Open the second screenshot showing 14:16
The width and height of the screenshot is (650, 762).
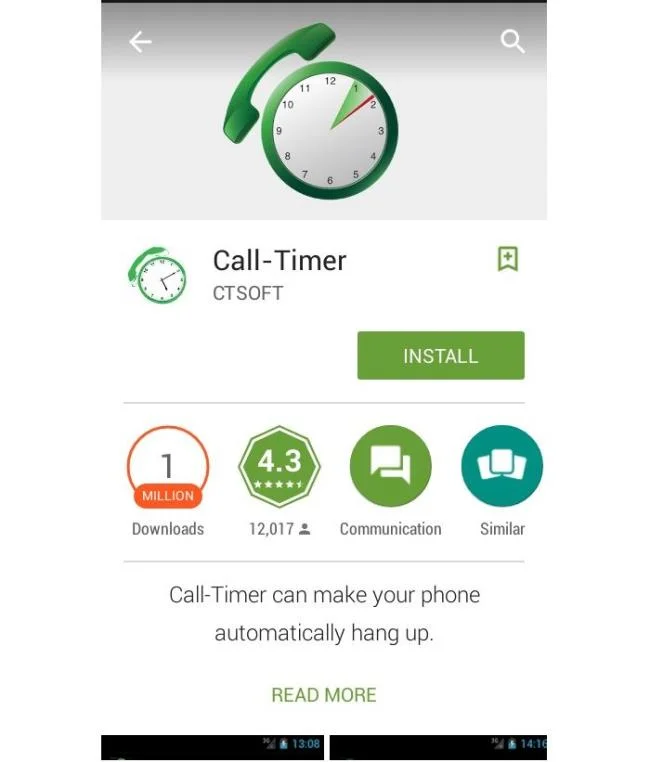[438, 747]
